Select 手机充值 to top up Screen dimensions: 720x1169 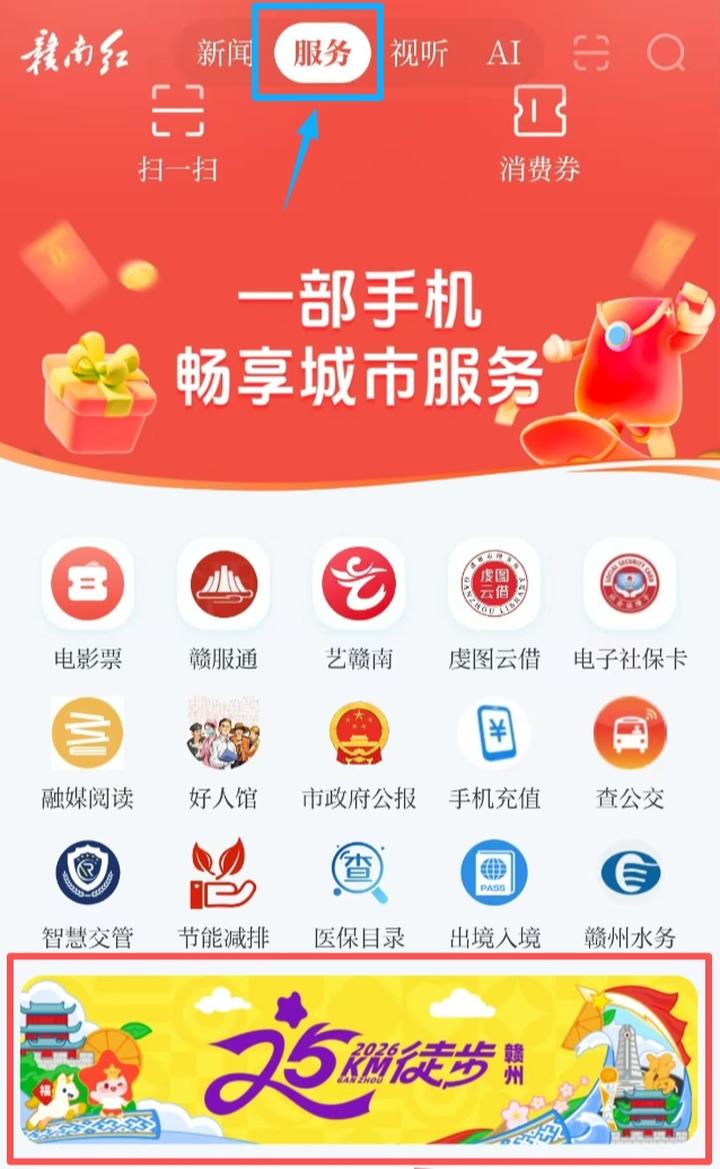494,752
